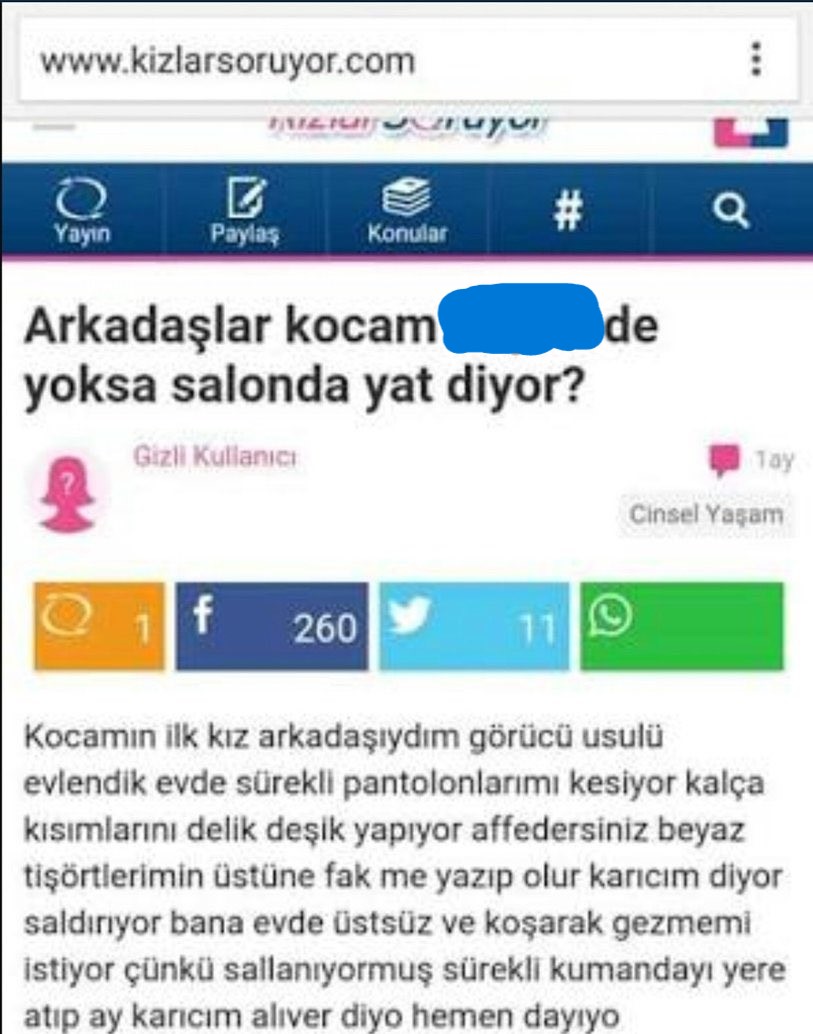
Task: Browse the Konular topics
Action: (407, 211)
